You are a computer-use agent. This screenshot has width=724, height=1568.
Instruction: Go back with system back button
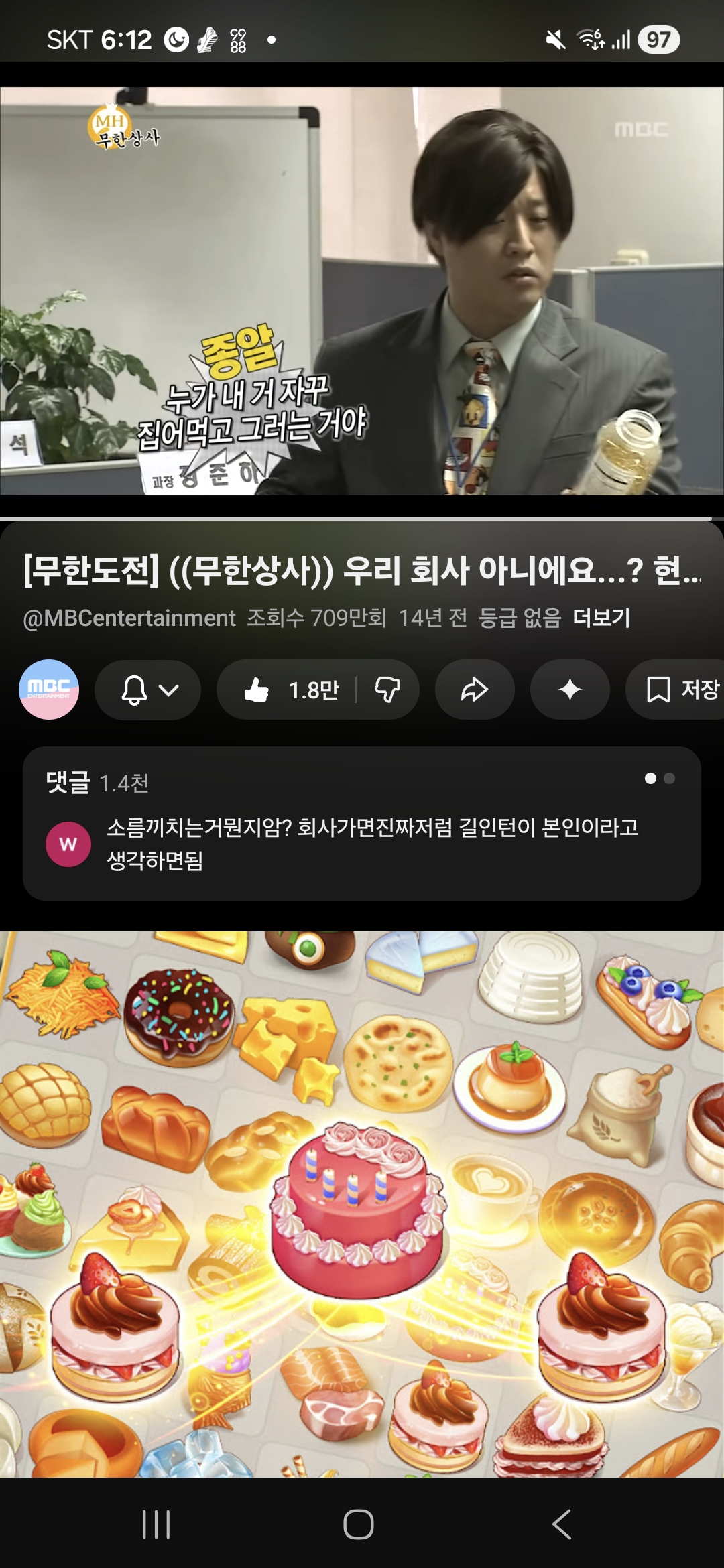[x=562, y=1524]
